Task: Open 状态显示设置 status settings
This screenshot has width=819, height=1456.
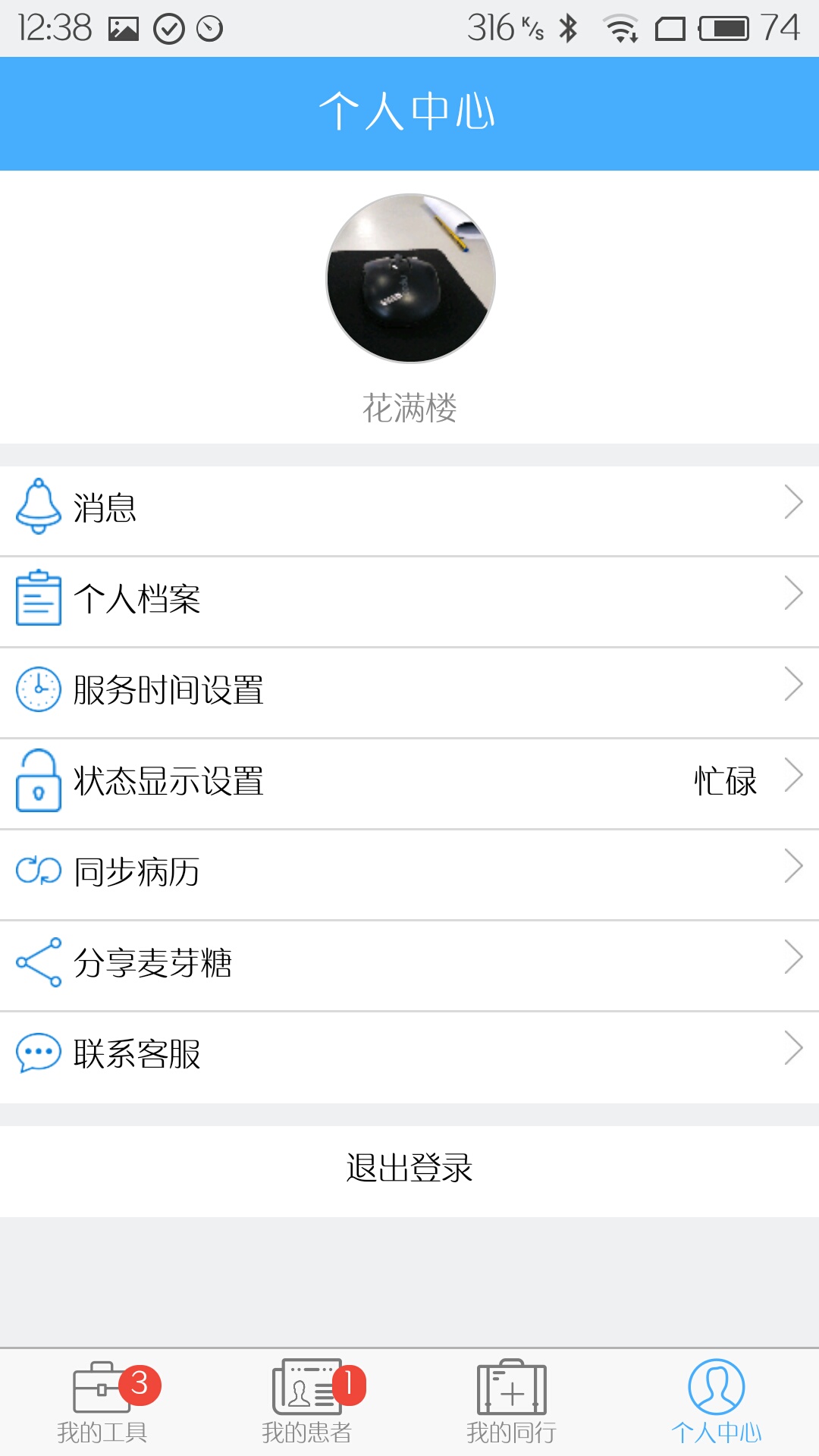Action: click(x=409, y=783)
